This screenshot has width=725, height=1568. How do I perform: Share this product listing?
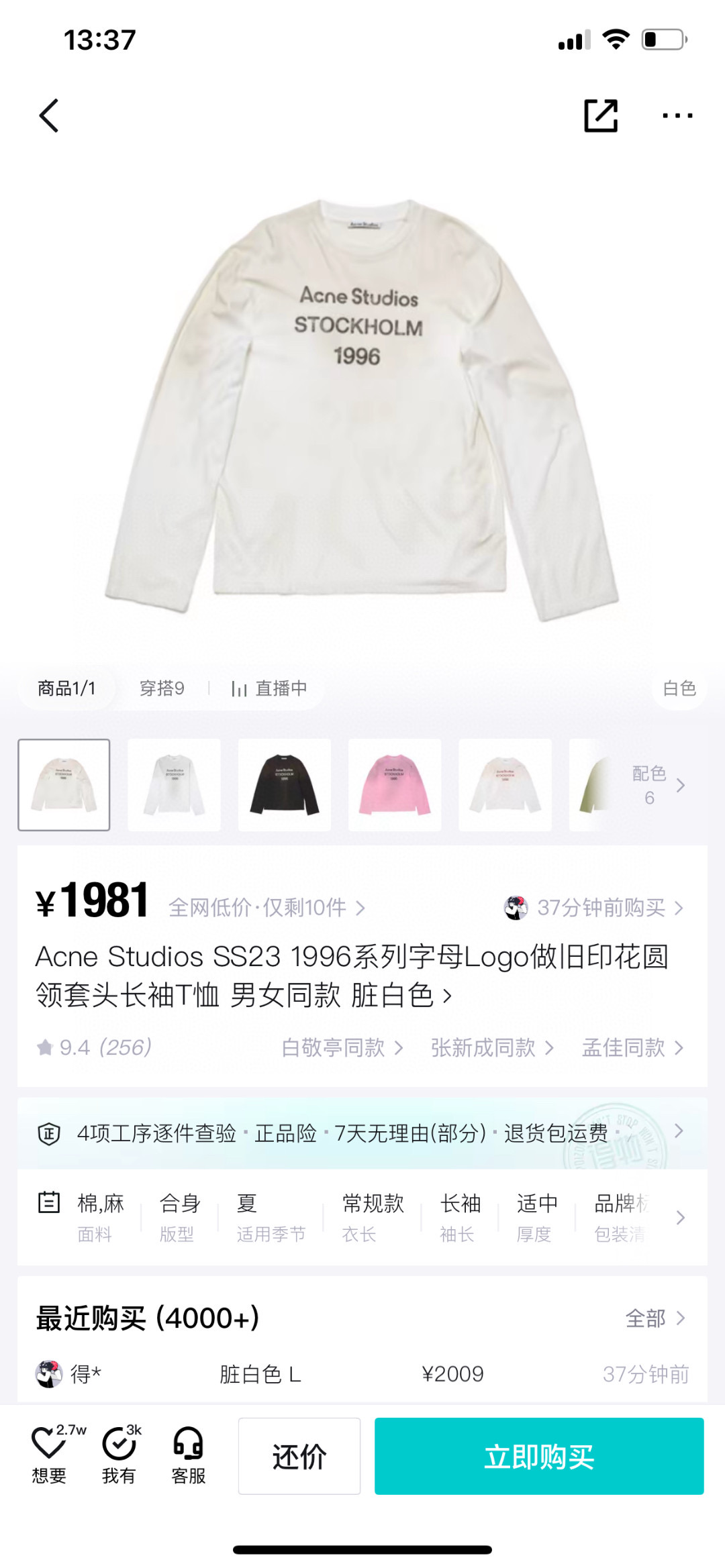(x=600, y=115)
